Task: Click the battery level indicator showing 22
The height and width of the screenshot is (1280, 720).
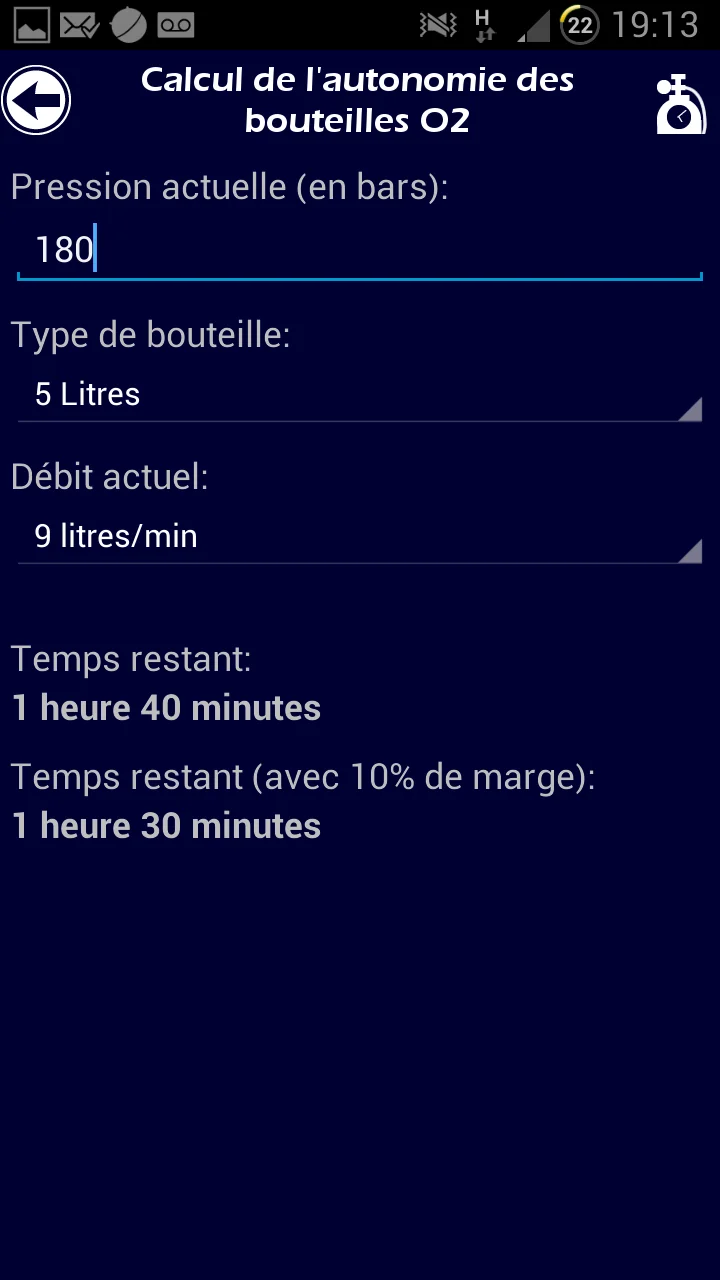Action: pyautogui.click(x=580, y=25)
